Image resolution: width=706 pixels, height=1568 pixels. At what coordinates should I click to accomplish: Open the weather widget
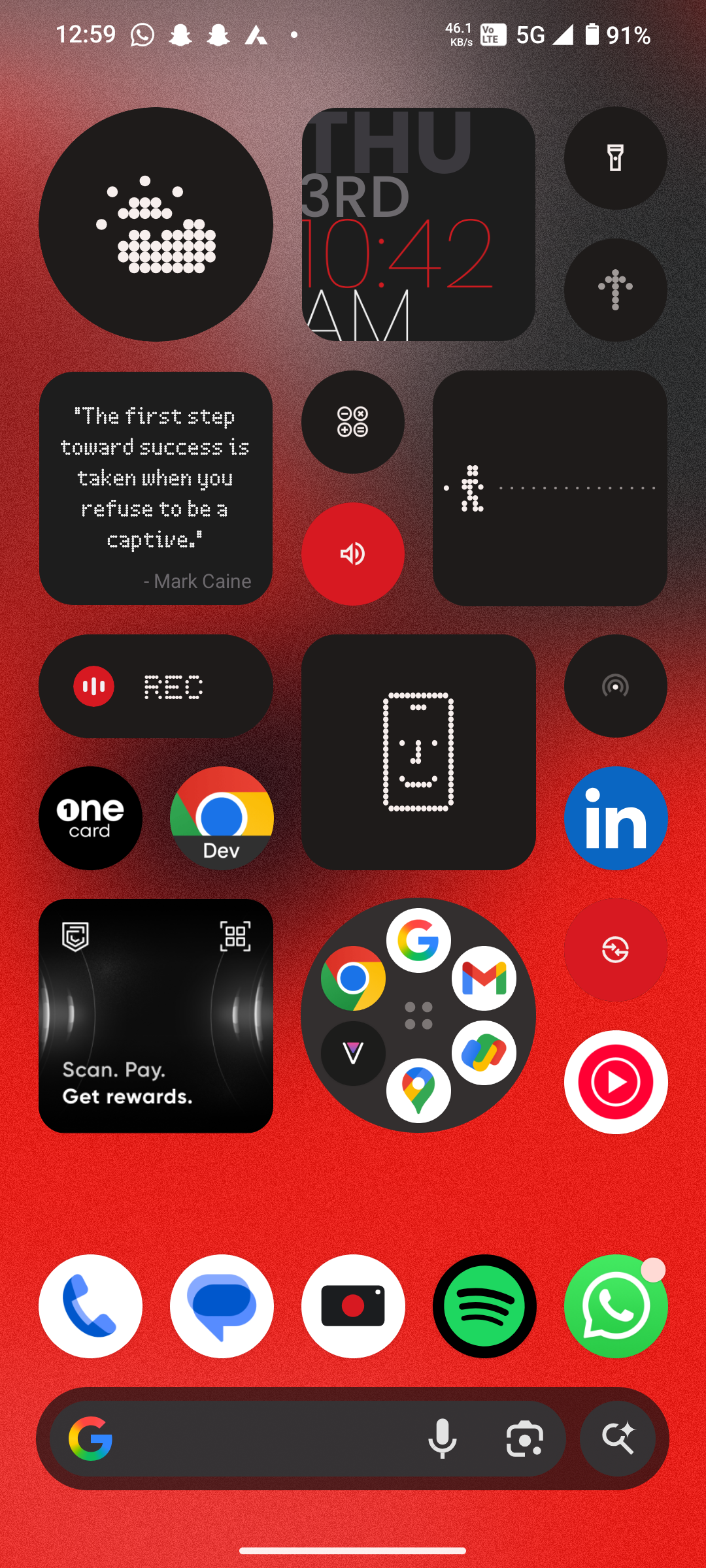156,224
